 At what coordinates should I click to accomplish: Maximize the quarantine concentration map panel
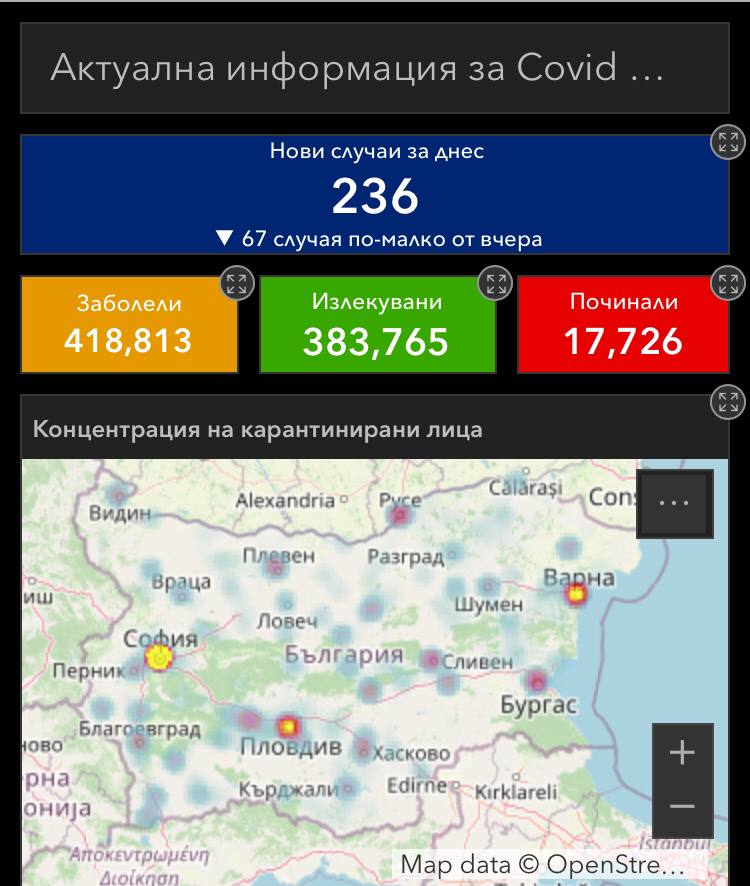(728, 402)
